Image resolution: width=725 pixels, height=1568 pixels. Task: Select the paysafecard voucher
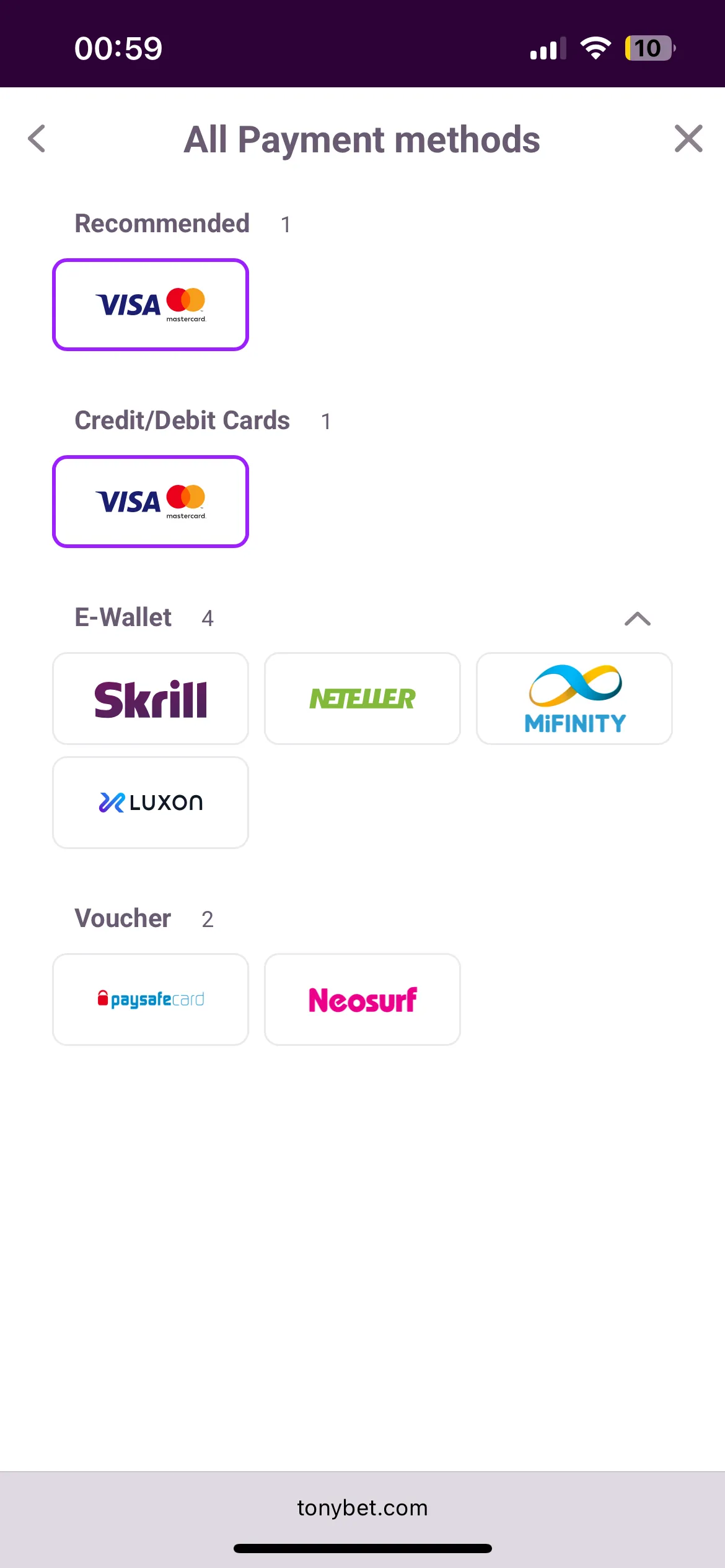click(151, 1000)
